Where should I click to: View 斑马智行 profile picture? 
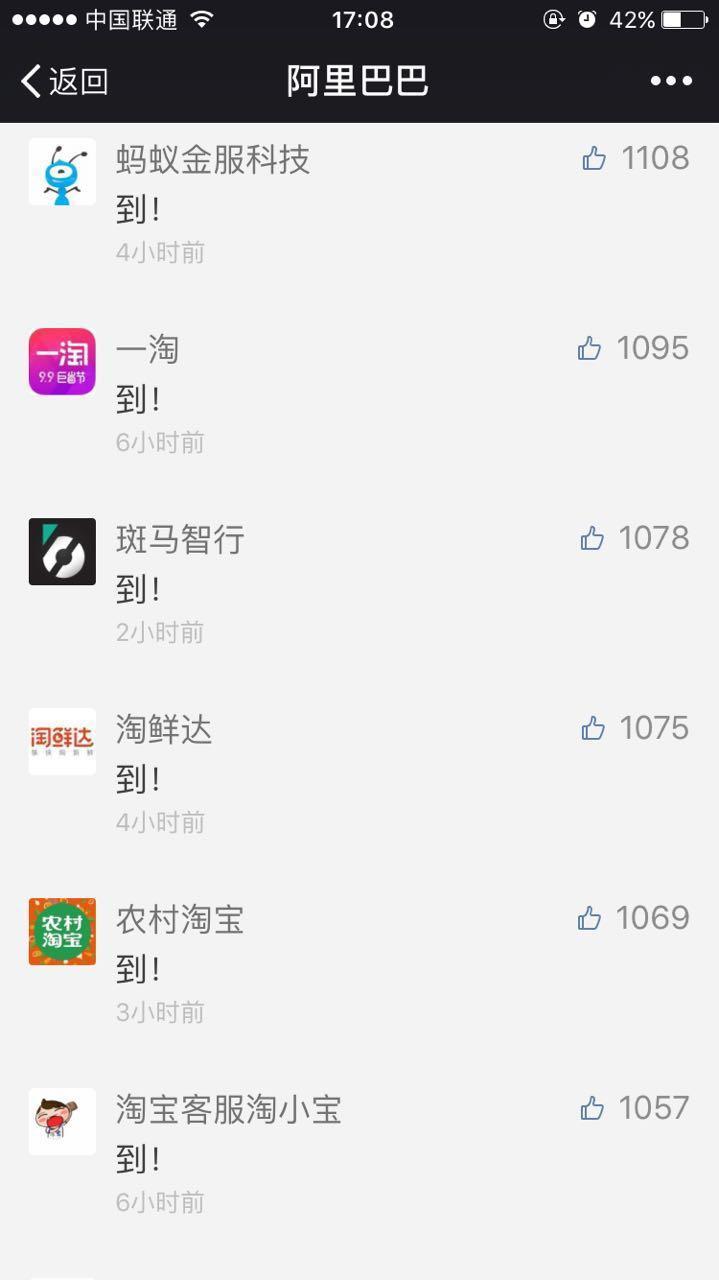(x=62, y=552)
